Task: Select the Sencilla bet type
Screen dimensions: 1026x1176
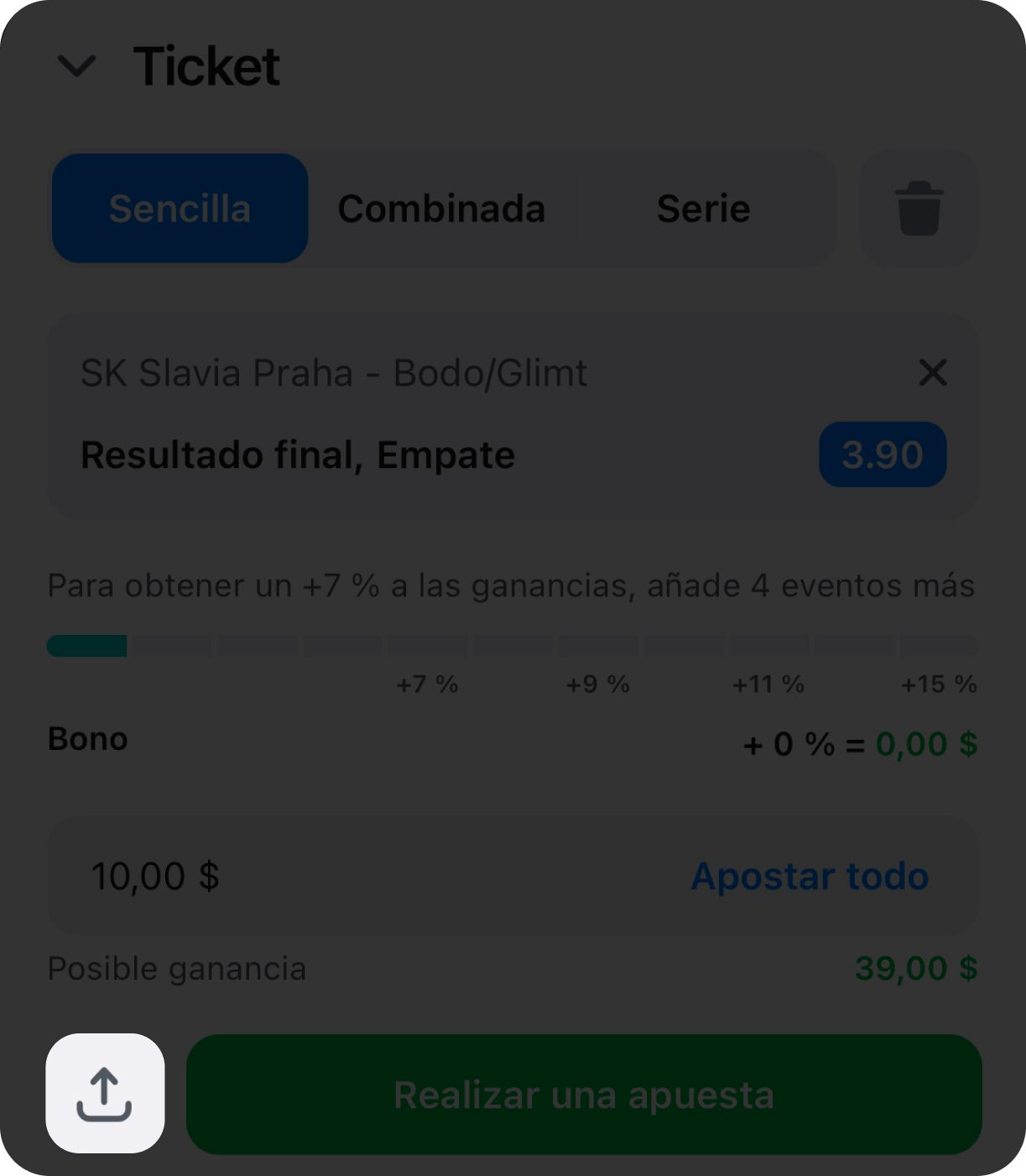Action: (180, 208)
